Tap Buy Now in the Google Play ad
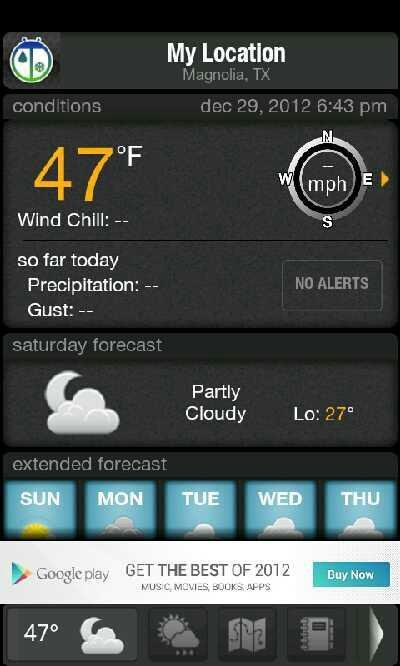The width and height of the screenshot is (400, 666). click(351, 575)
